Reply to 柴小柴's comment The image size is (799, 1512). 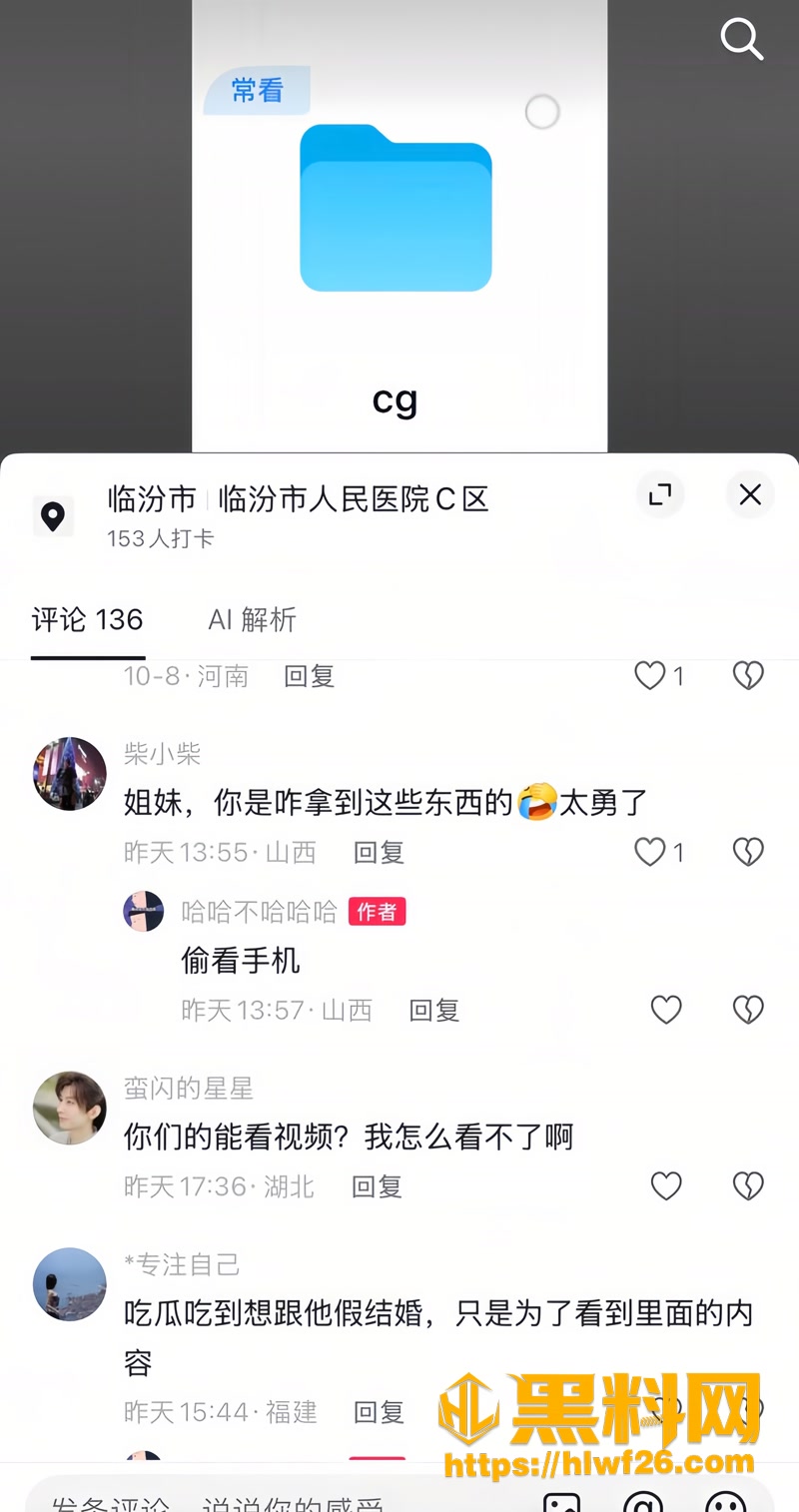pyautogui.click(x=380, y=852)
